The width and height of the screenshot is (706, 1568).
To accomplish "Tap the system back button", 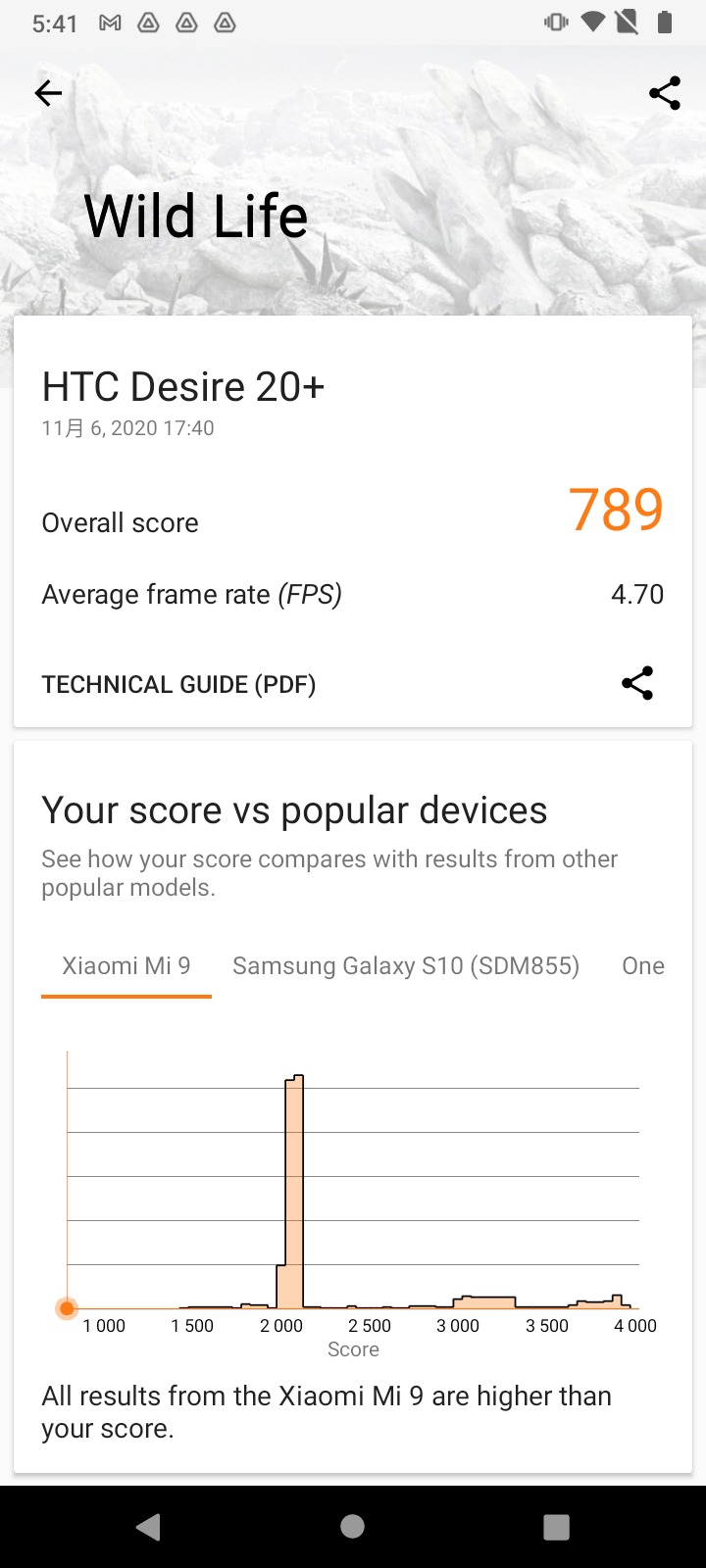I will [148, 1526].
